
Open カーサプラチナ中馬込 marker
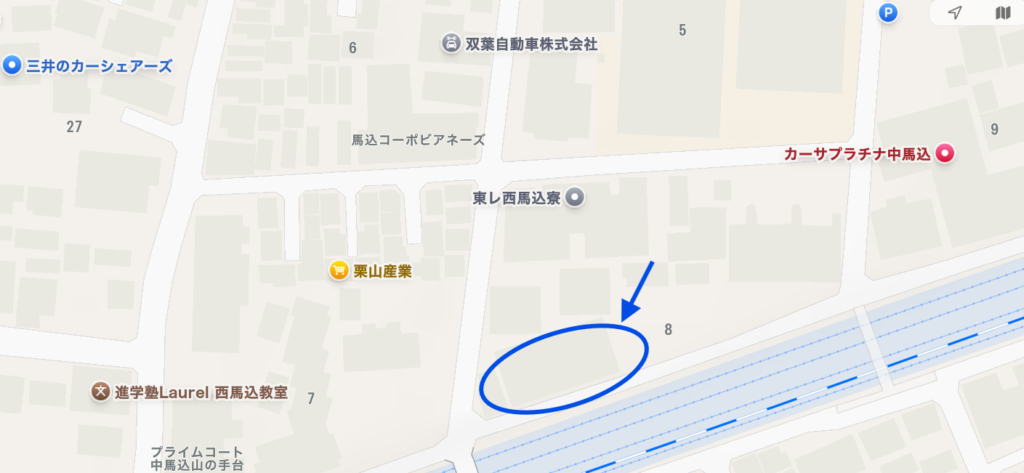tap(944, 154)
